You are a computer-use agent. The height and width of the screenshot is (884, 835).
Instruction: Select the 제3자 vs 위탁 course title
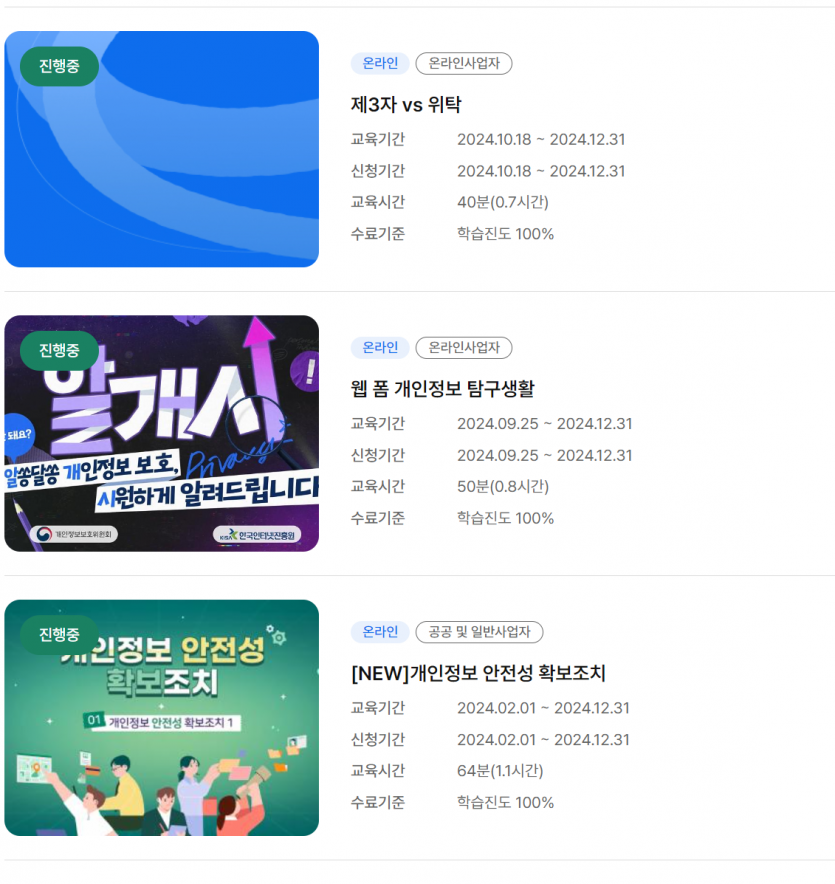coord(406,105)
